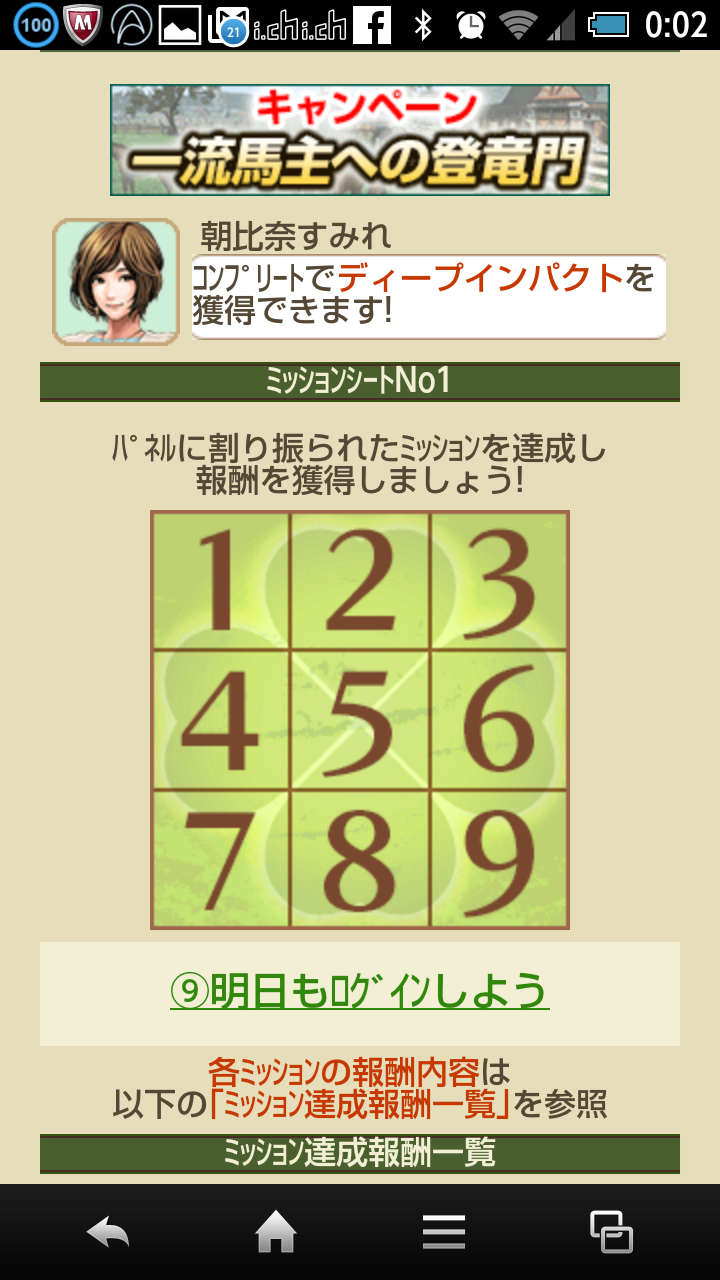This screenshot has width=720, height=1280.
Task: Tap the ⑨明日もログインしよう link
Action: 360,991
